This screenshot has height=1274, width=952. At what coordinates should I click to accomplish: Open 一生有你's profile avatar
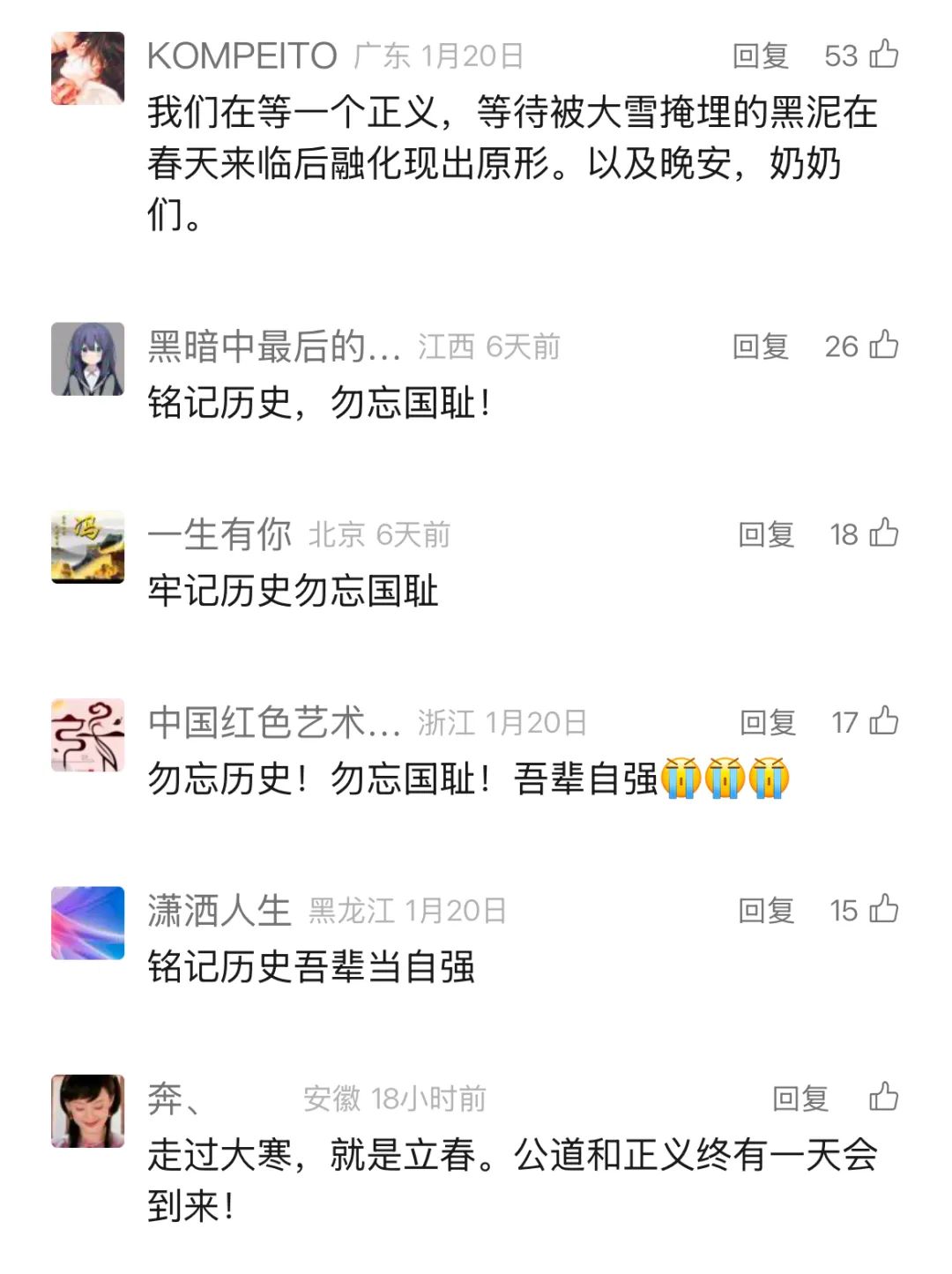click(x=87, y=547)
